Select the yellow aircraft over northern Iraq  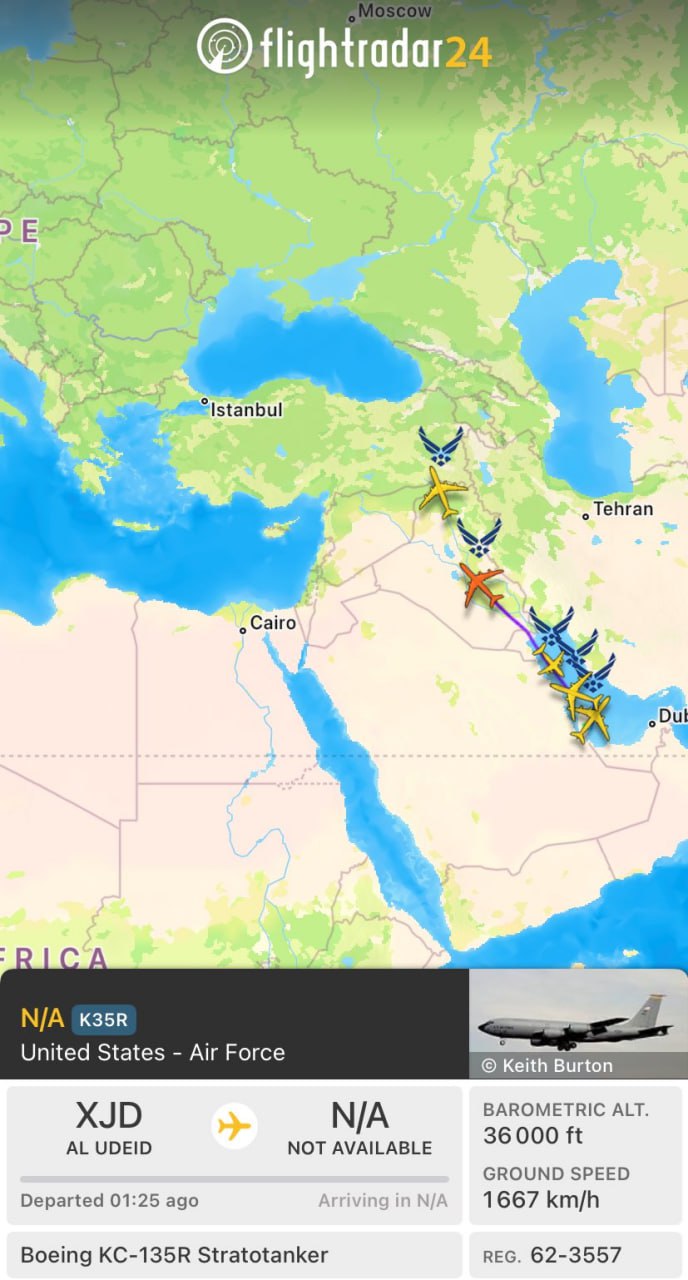click(442, 491)
